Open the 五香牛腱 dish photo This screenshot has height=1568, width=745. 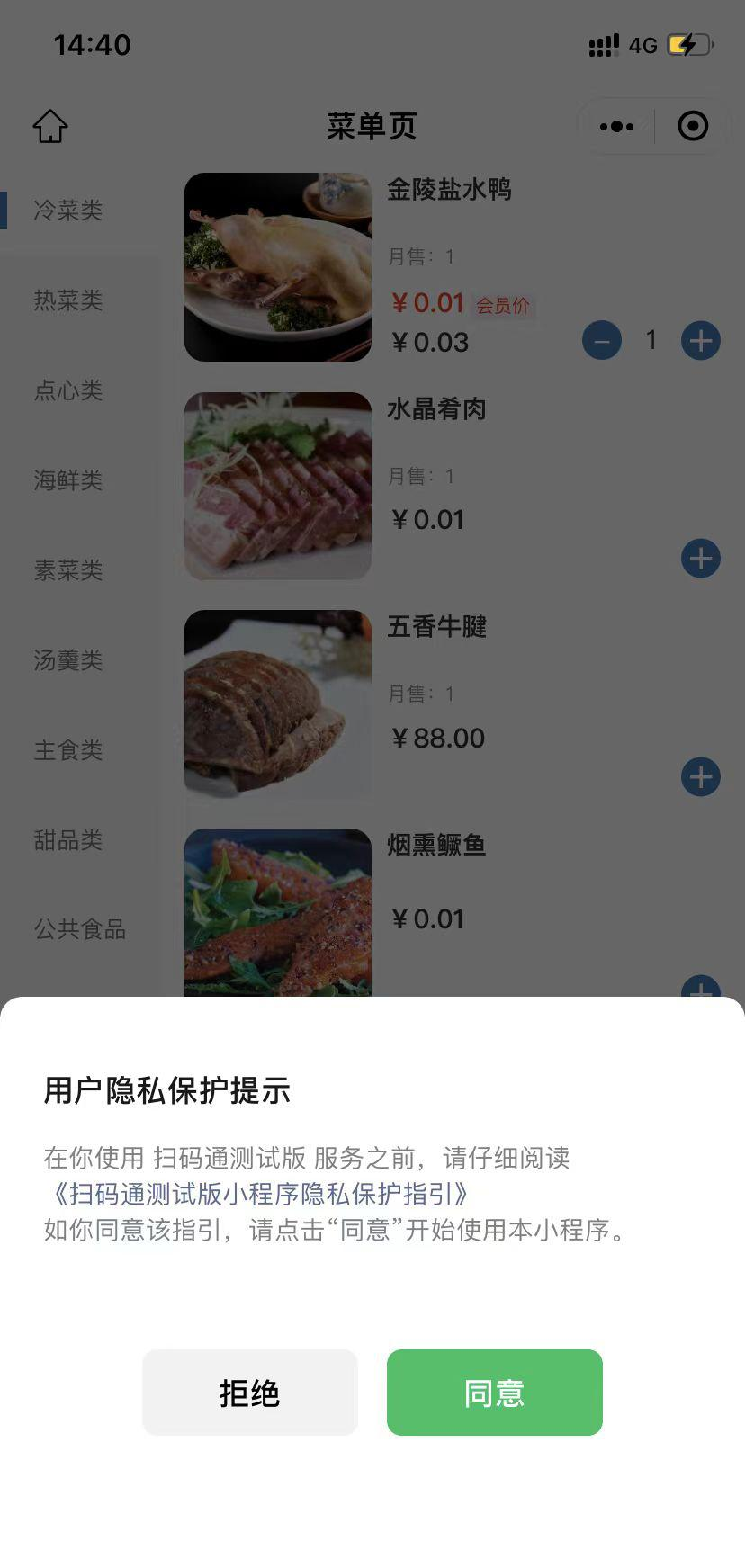click(x=278, y=703)
